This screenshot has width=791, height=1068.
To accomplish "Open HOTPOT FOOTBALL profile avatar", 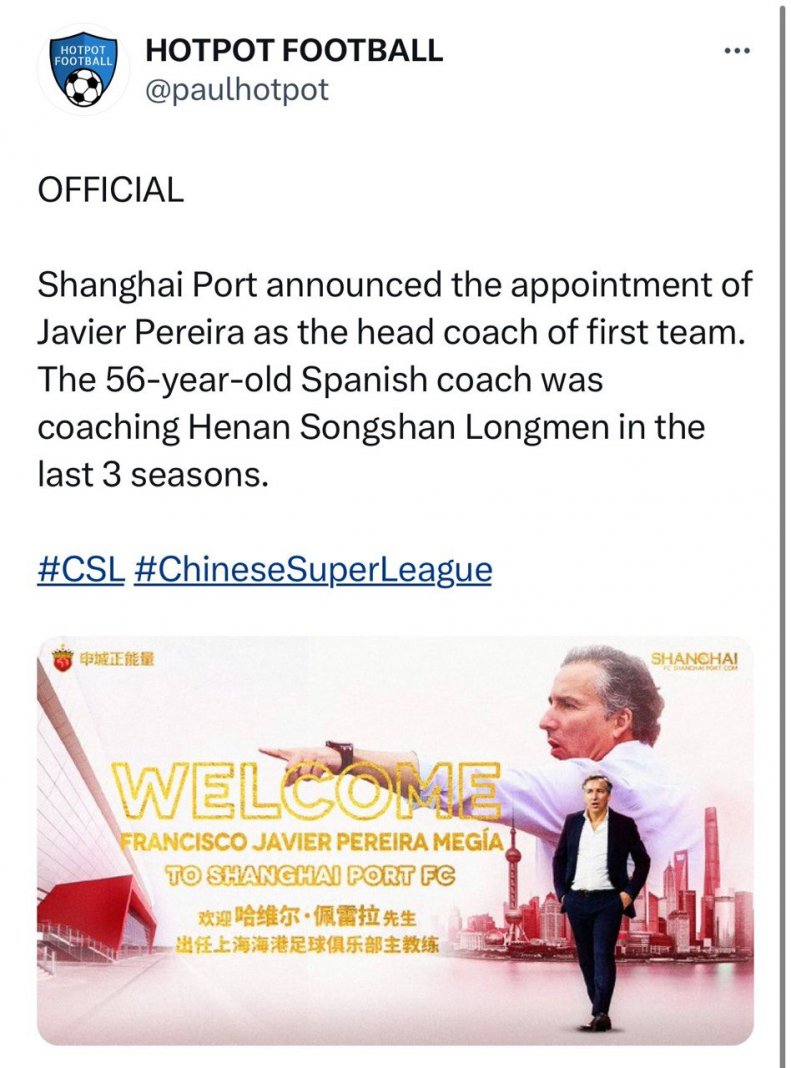I will (x=84, y=71).
